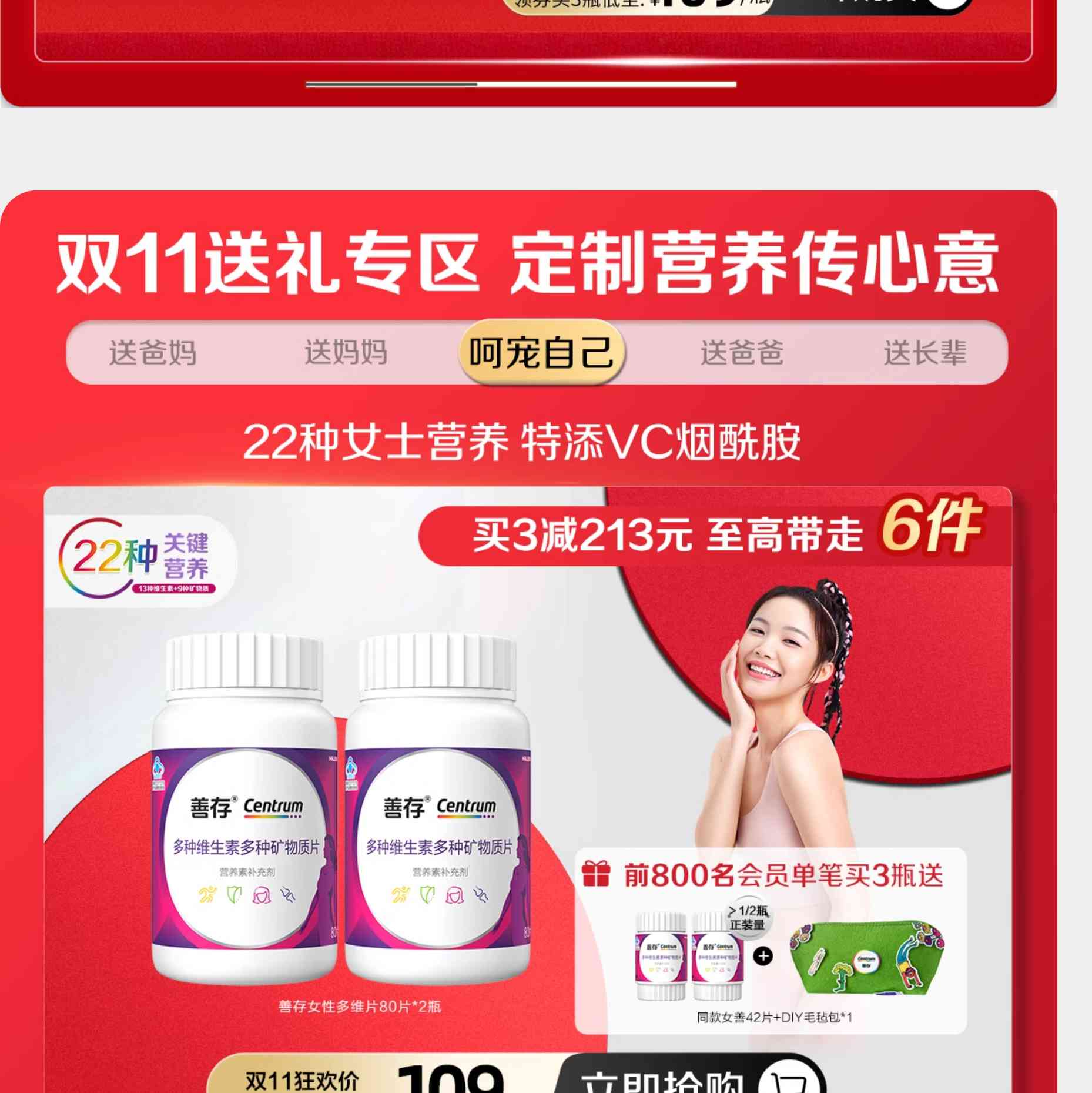1092x1093 pixels.
Task: Switch to the 送爸妈 tab
Action: [153, 353]
